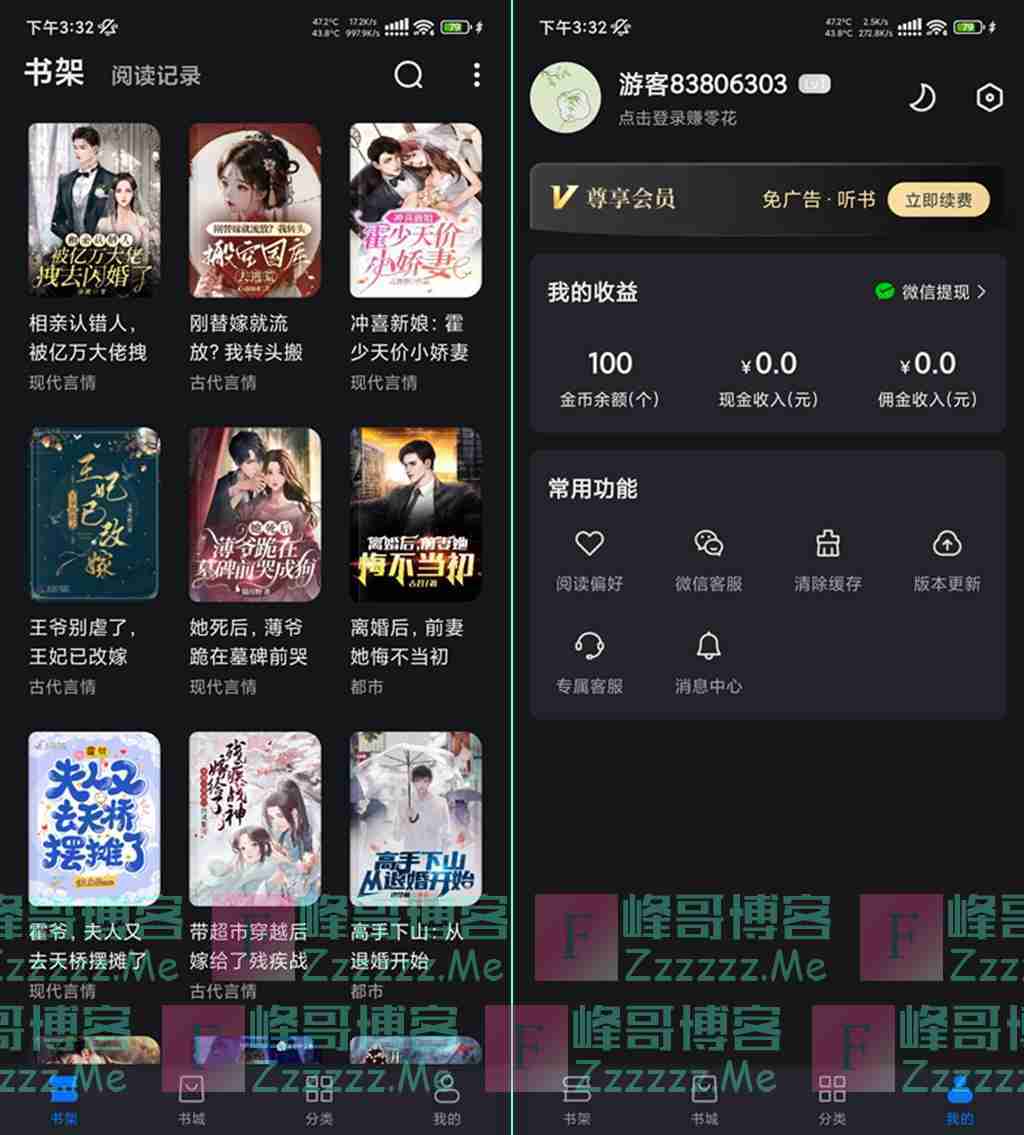Image resolution: width=1024 pixels, height=1135 pixels.
Task: Toggle night mode with the moon icon
Action: click(x=921, y=97)
